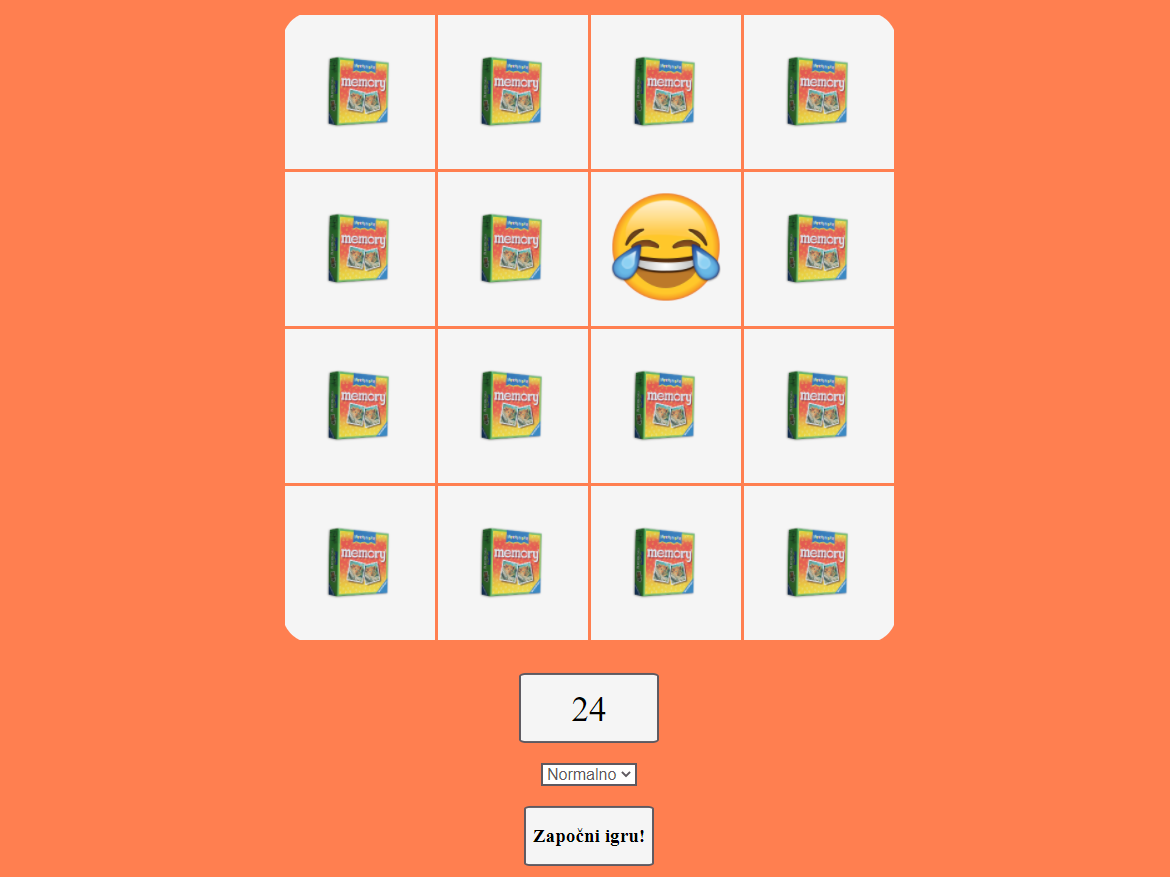Tap the revealed laughing emoji card

tap(666, 248)
